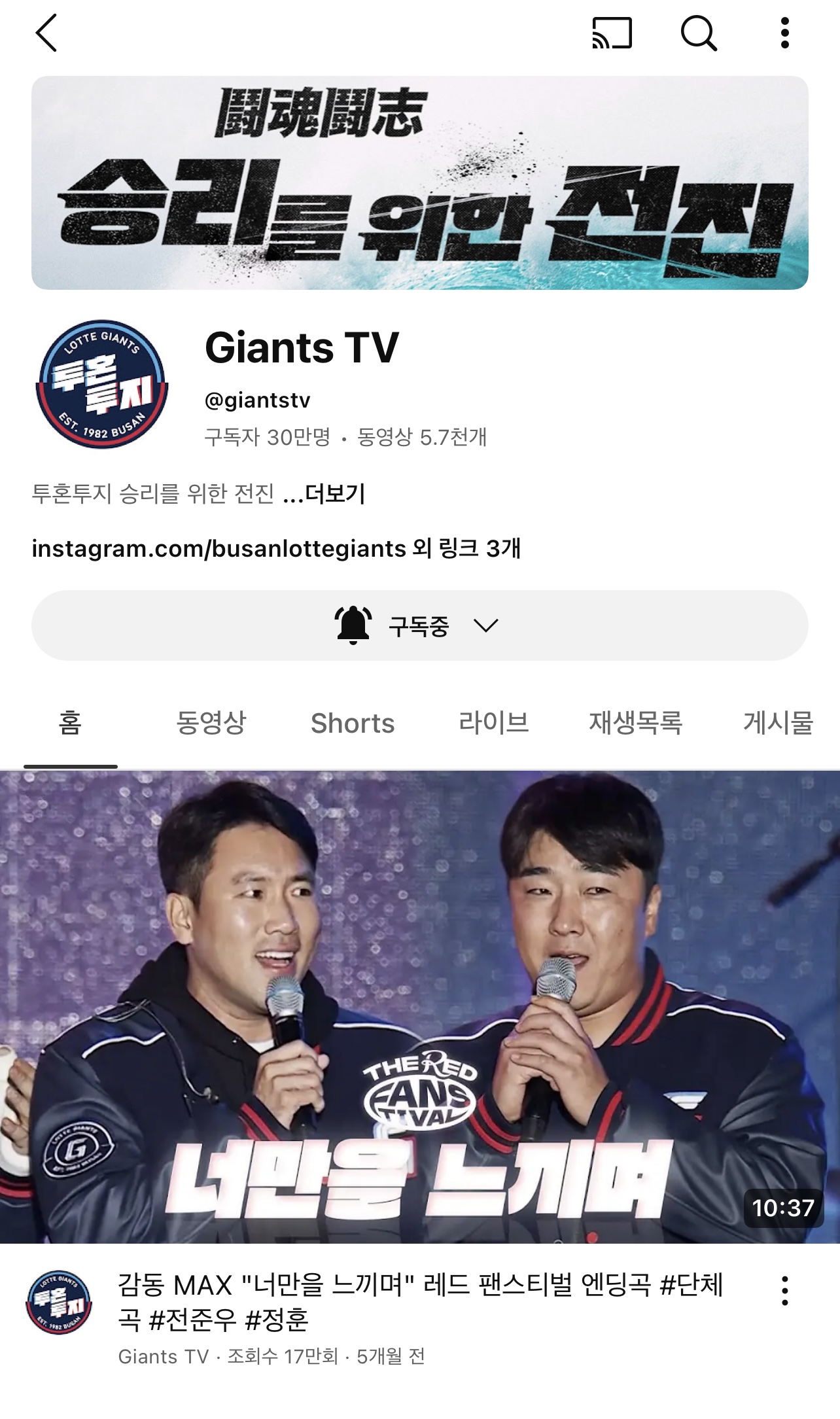Switch to the 재생목록 tab
The width and height of the screenshot is (840, 1419).
pyautogui.click(x=635, y=723)
